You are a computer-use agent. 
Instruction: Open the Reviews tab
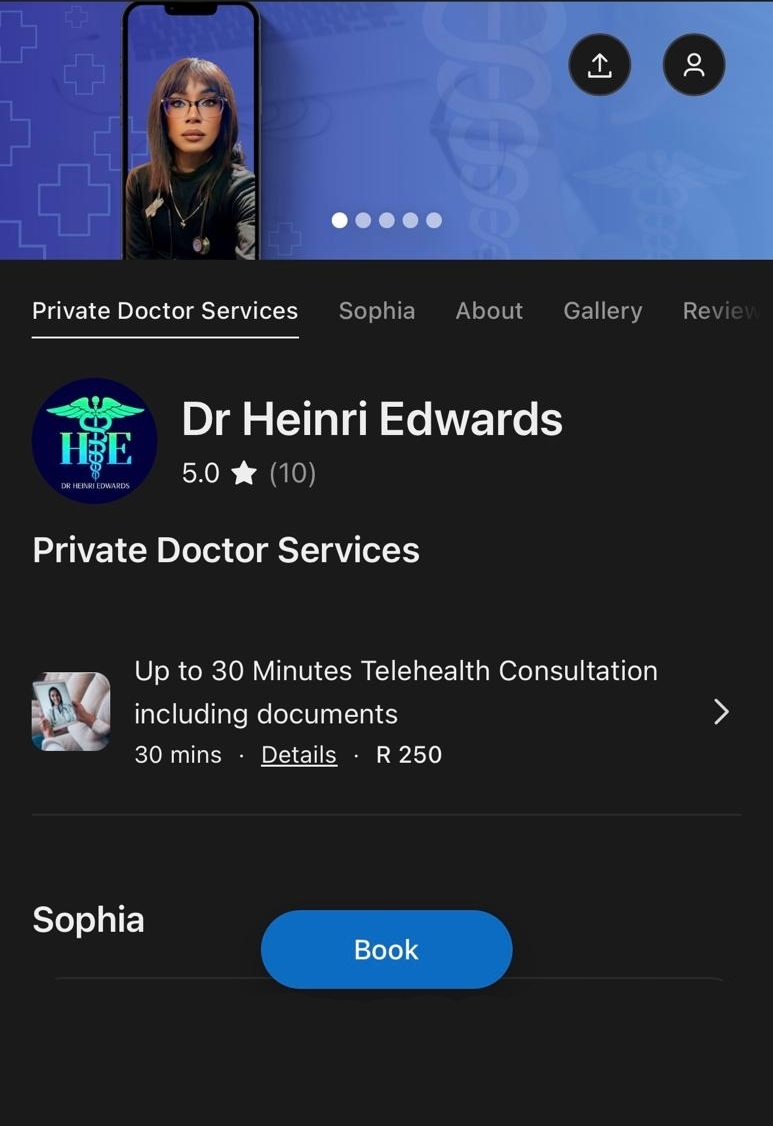[x=720, y=311]
